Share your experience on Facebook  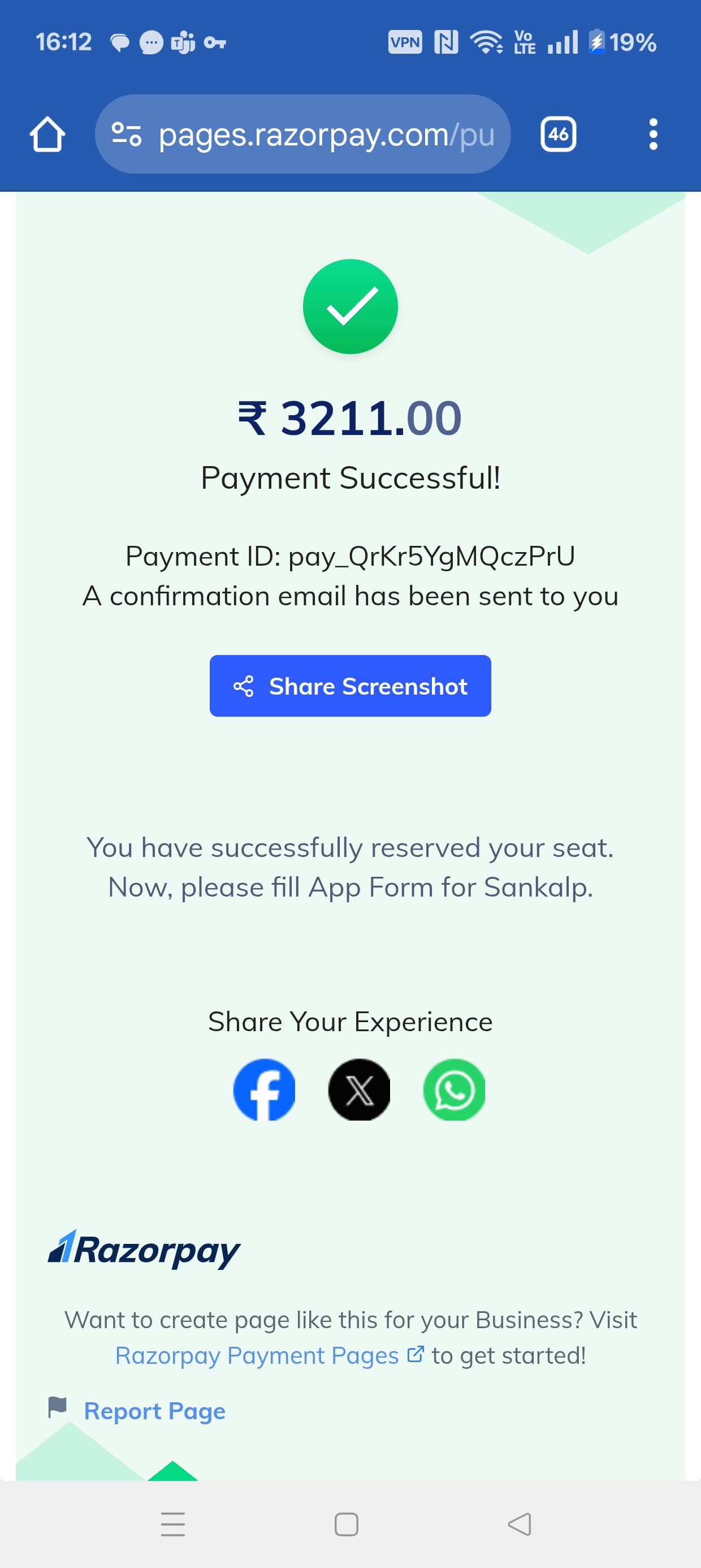tap(264, 1089)
